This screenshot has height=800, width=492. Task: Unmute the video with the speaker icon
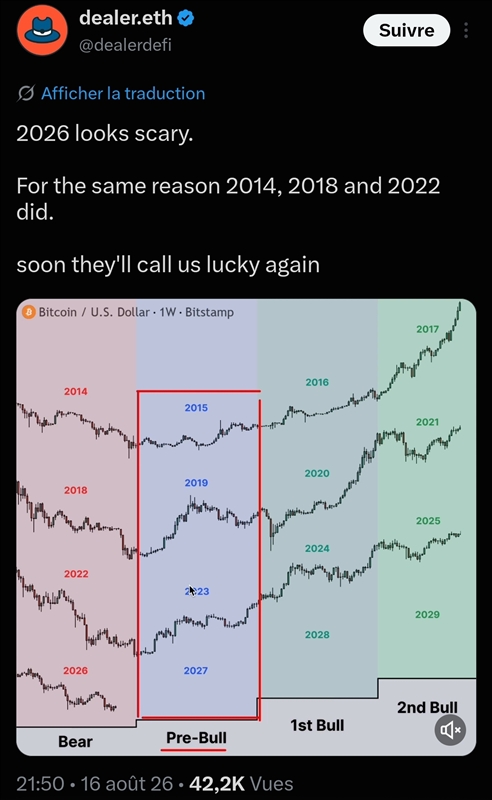pyautogui.click(x=450, y=730)
